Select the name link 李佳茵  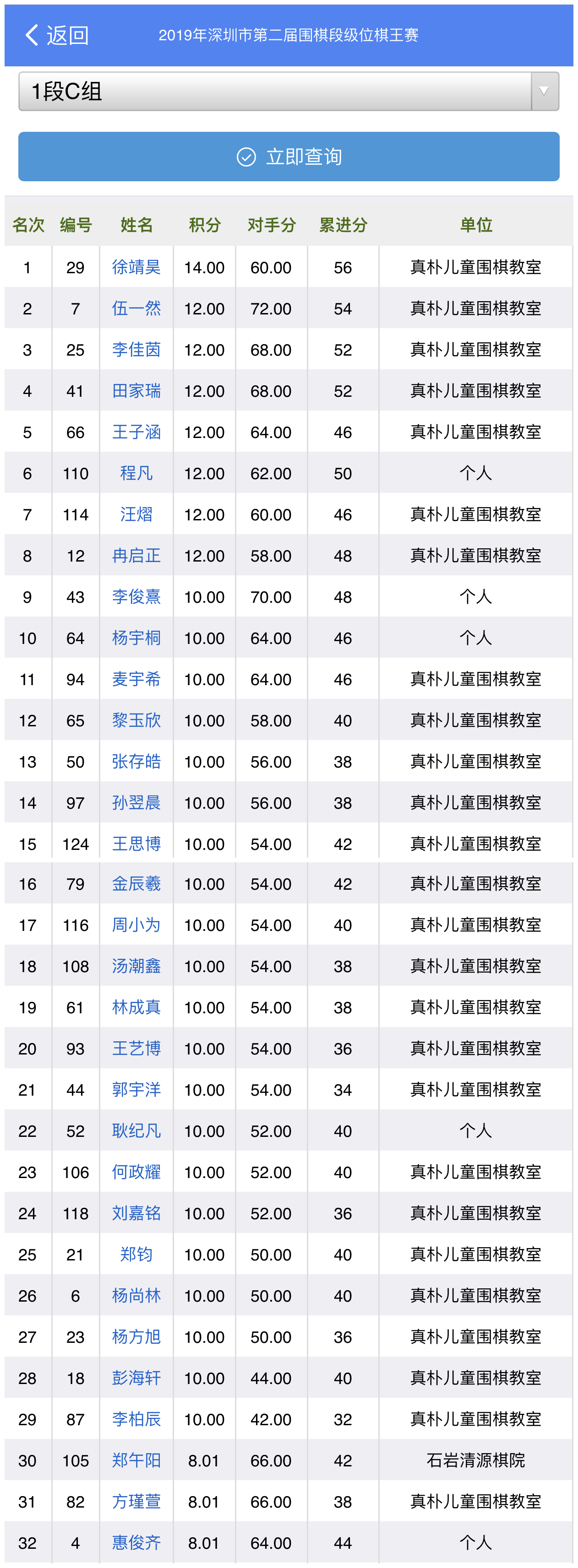[136, 350]
